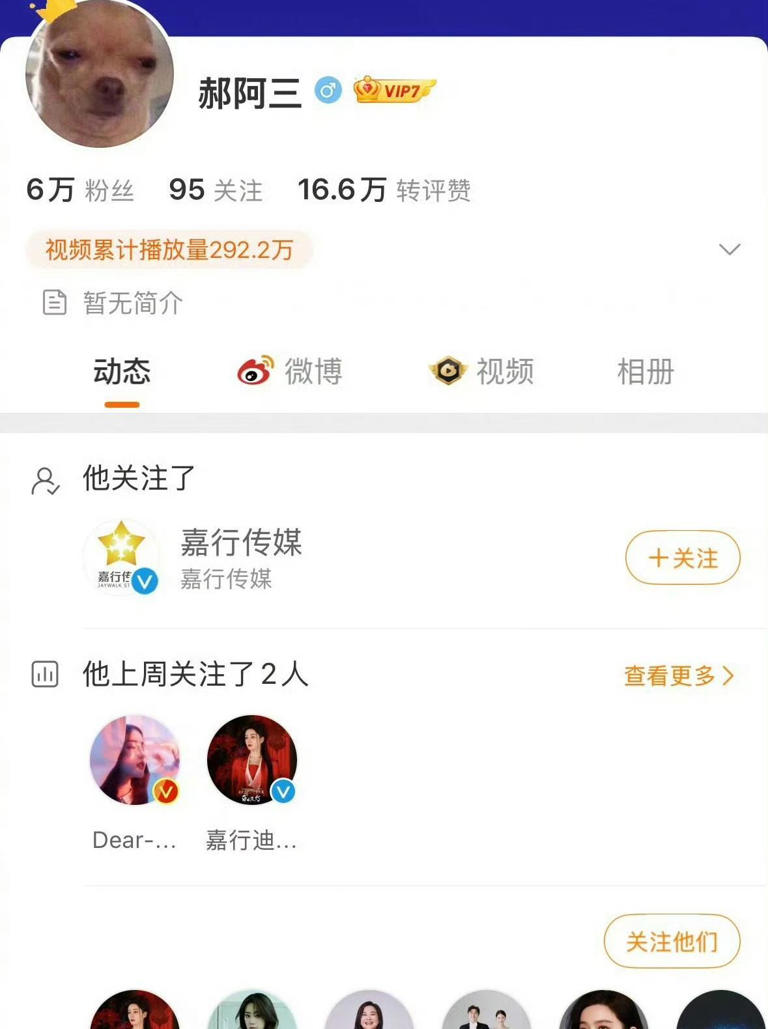Click the 视频累计播放量292.2万 banner
Image resolution: width=768 pixels, height=1029 pixels.
[168, 250]
